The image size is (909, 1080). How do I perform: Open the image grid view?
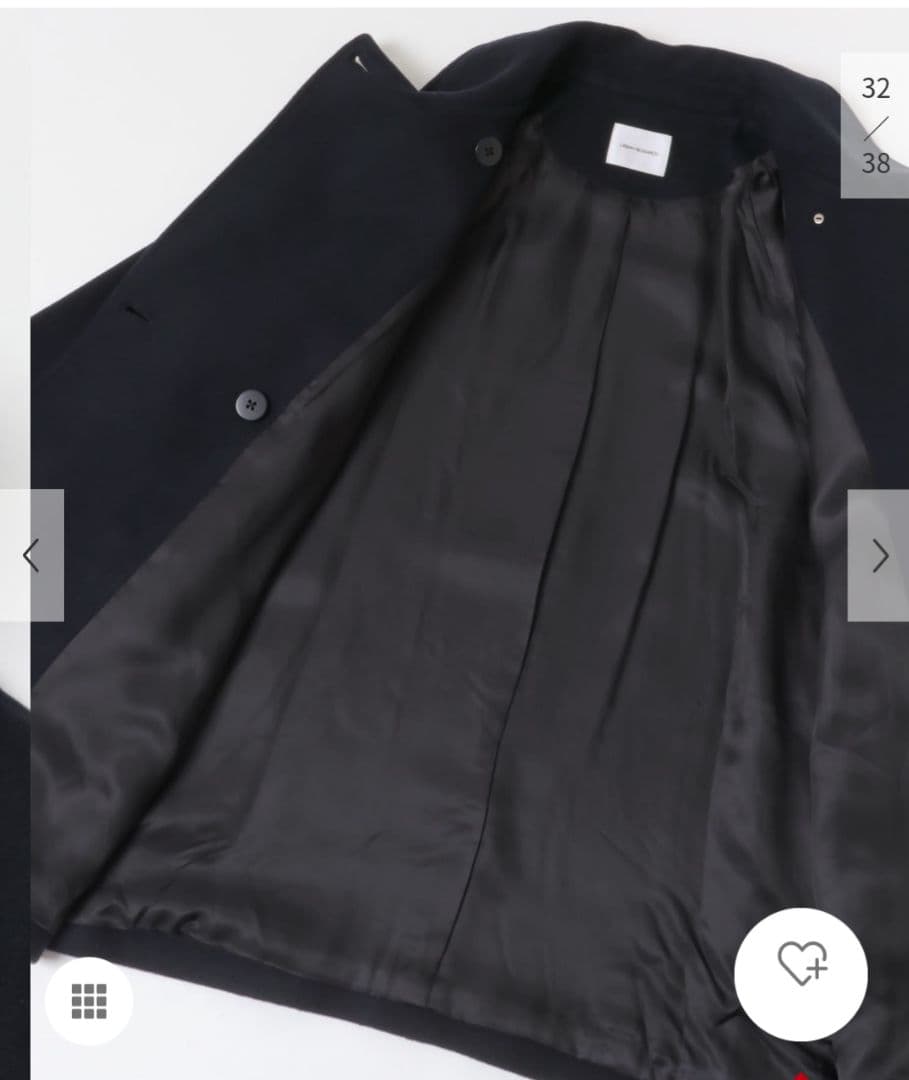[89, 1001]
